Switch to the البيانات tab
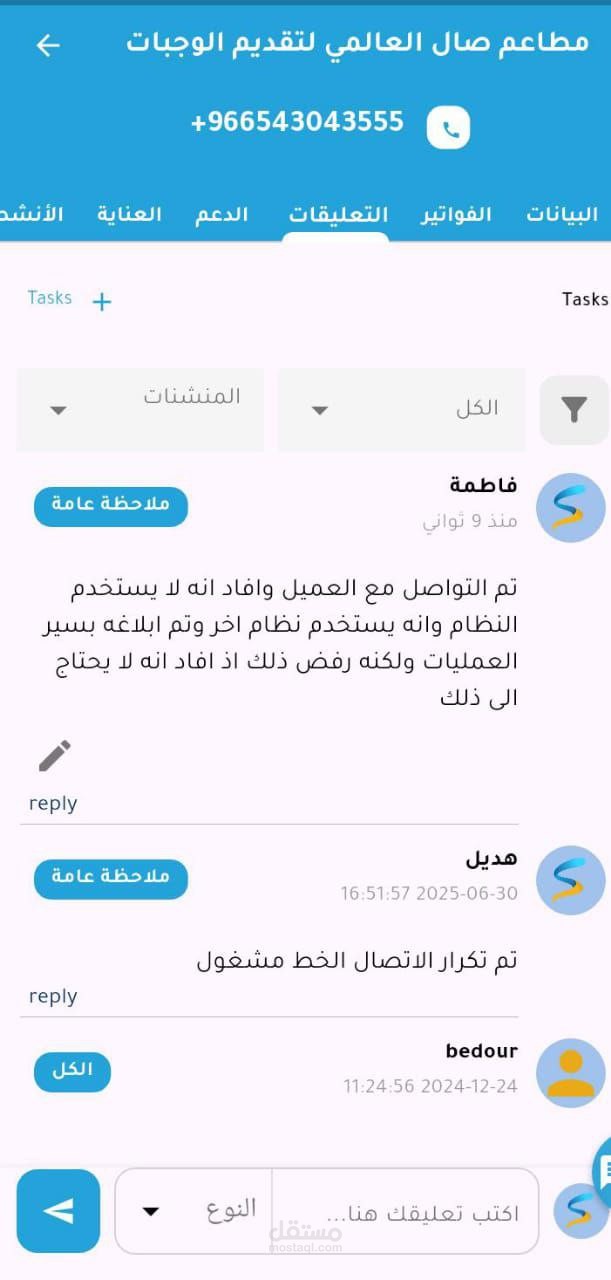 [x=562, y=214]
